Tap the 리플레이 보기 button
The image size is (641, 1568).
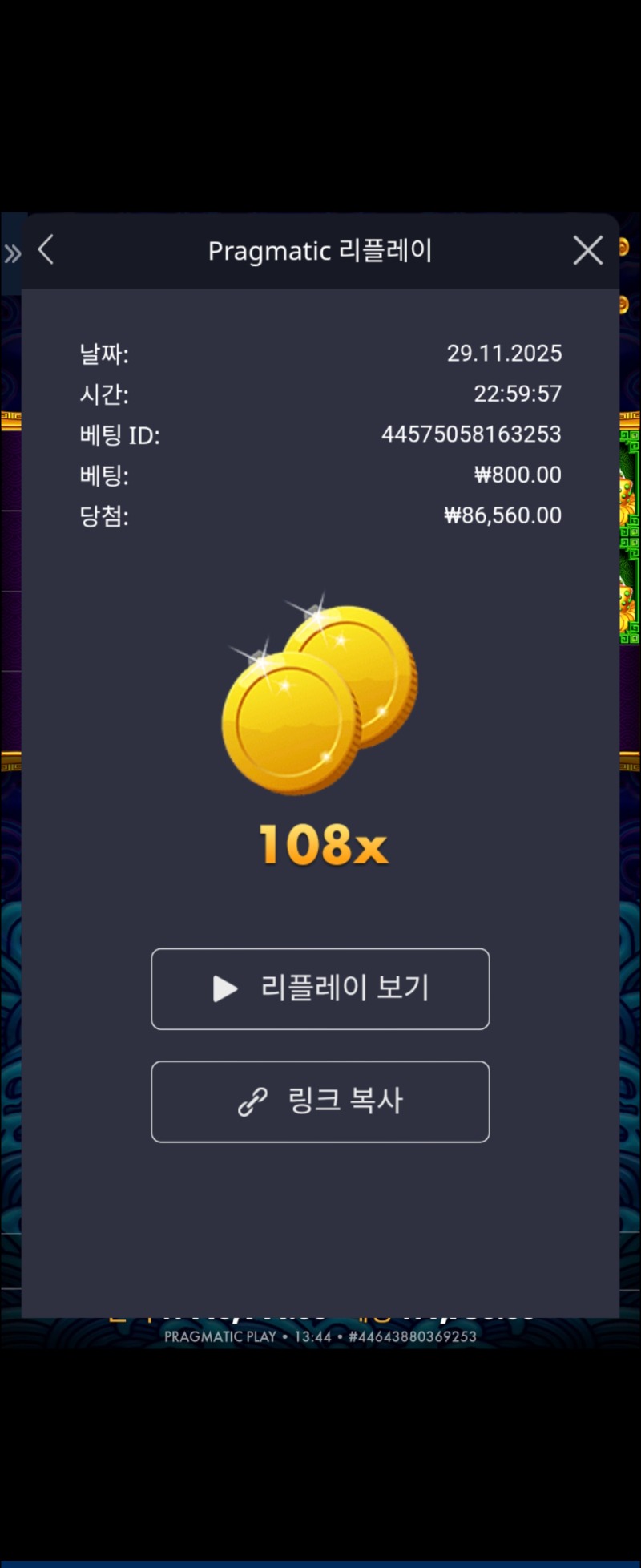(x=320, y=988)
